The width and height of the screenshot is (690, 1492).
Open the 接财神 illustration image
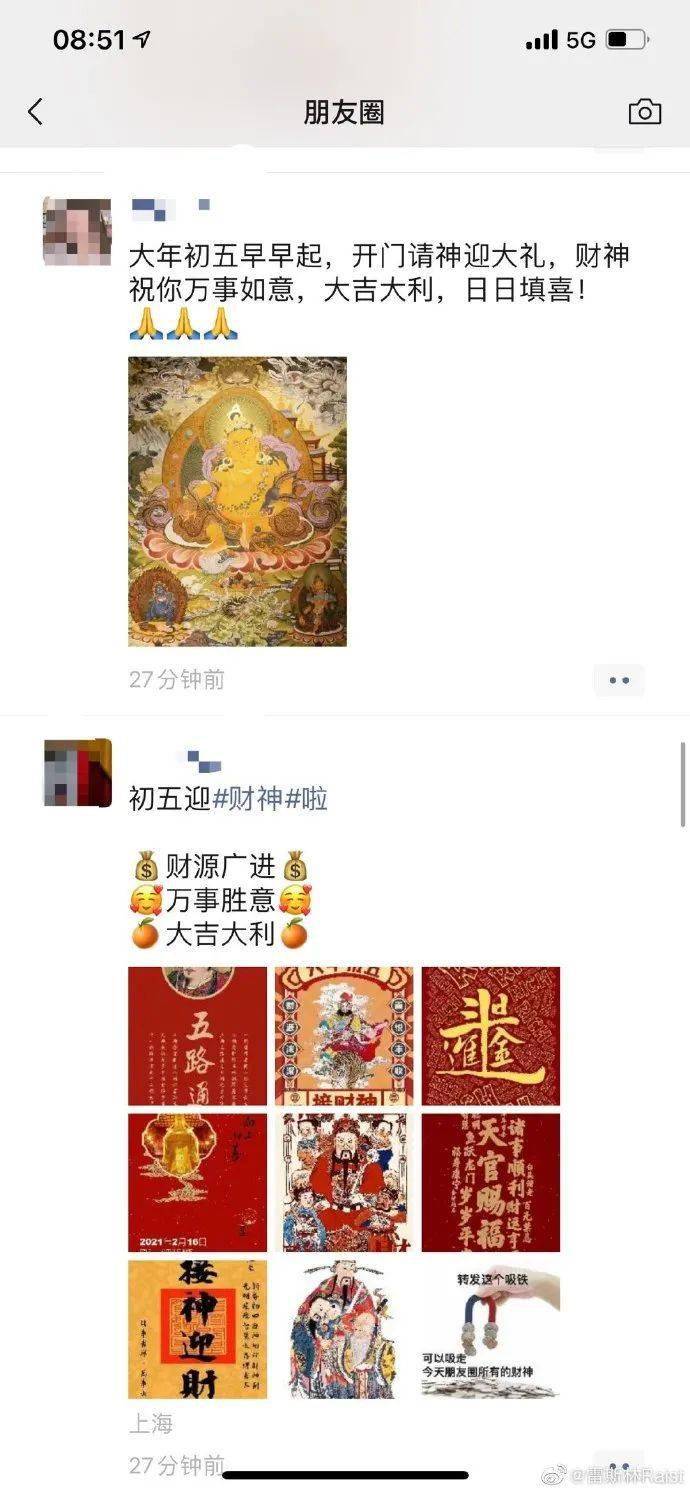click(344, 1036)
